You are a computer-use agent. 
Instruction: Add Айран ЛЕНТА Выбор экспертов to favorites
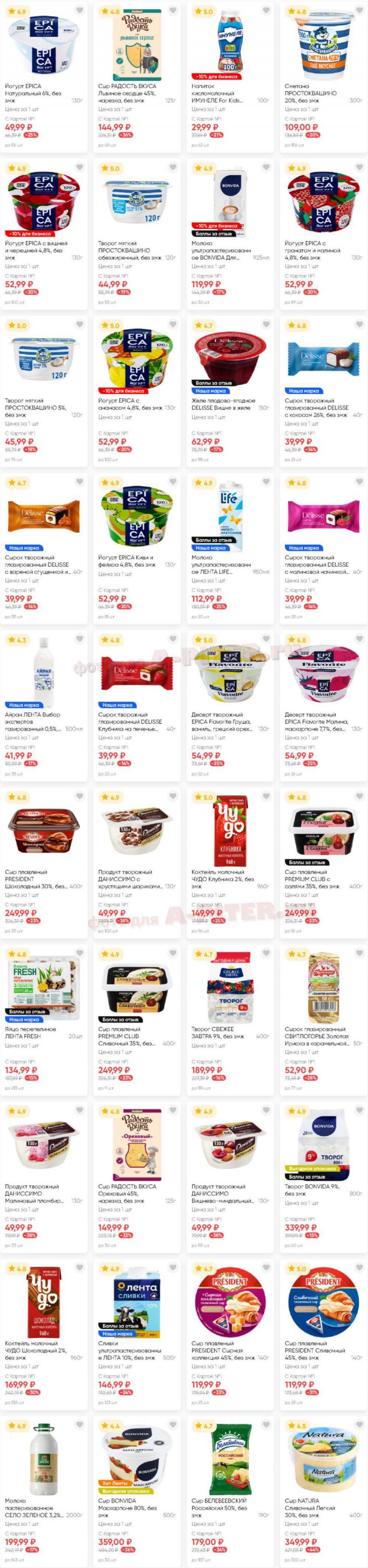pos(80,639)
